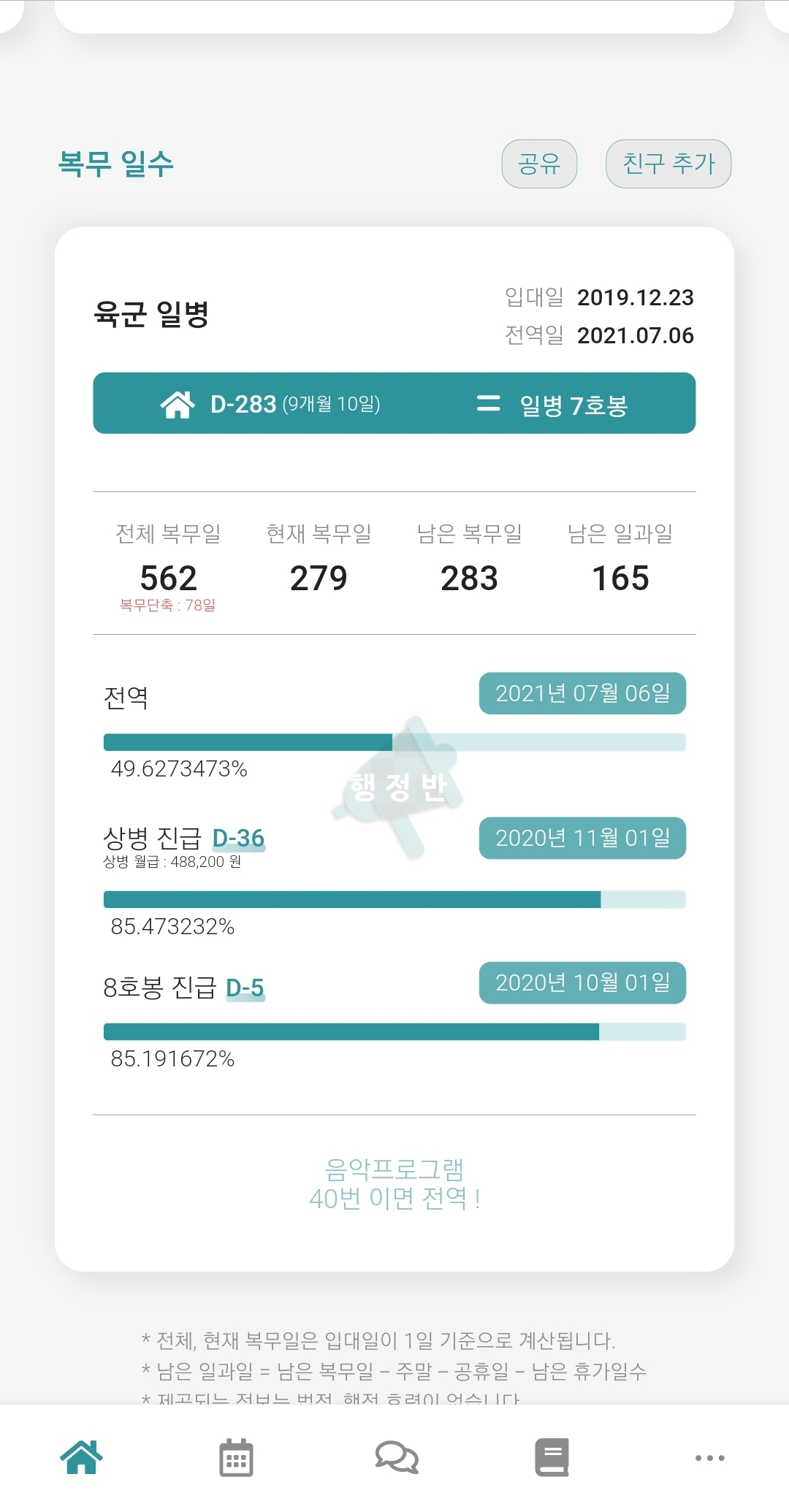Open the home tab in bottom navigation
This screenshot has height=1512, width=789.
pos(81,1457)
